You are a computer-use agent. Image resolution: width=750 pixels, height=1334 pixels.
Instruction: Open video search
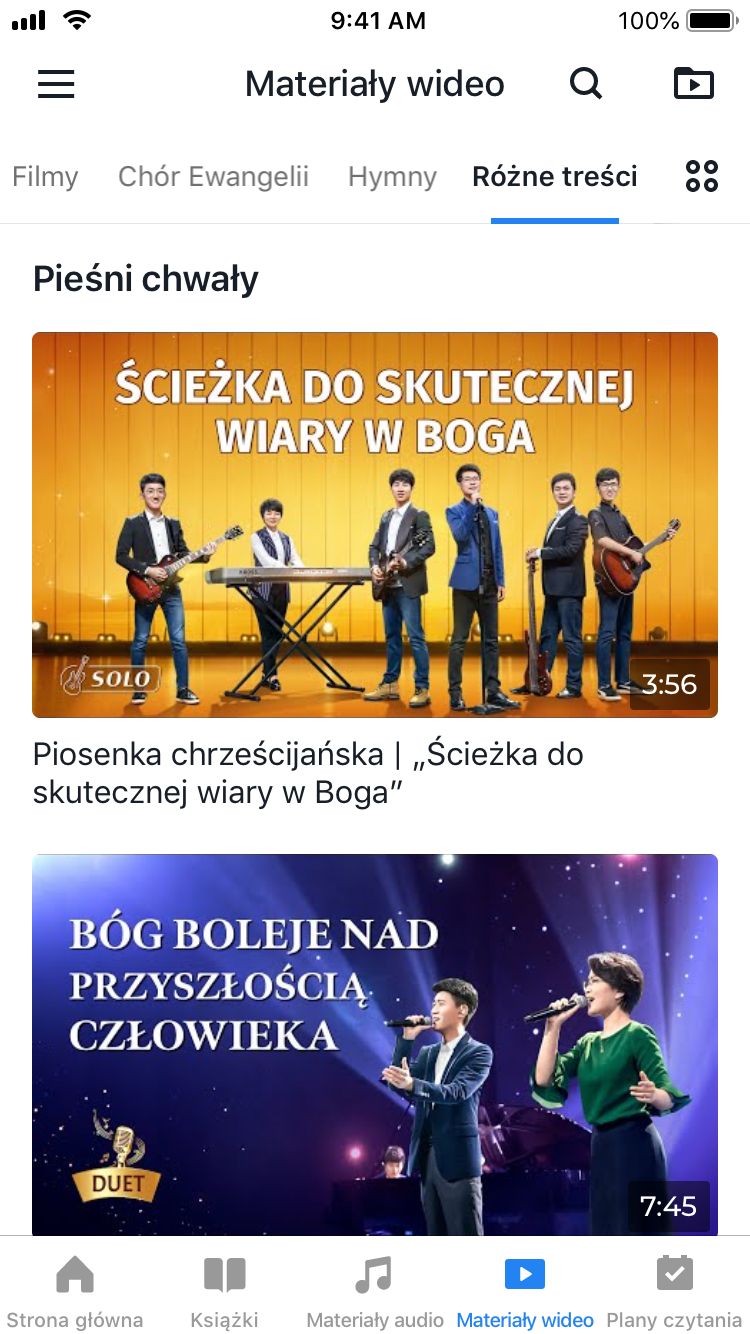click(586, 84)
